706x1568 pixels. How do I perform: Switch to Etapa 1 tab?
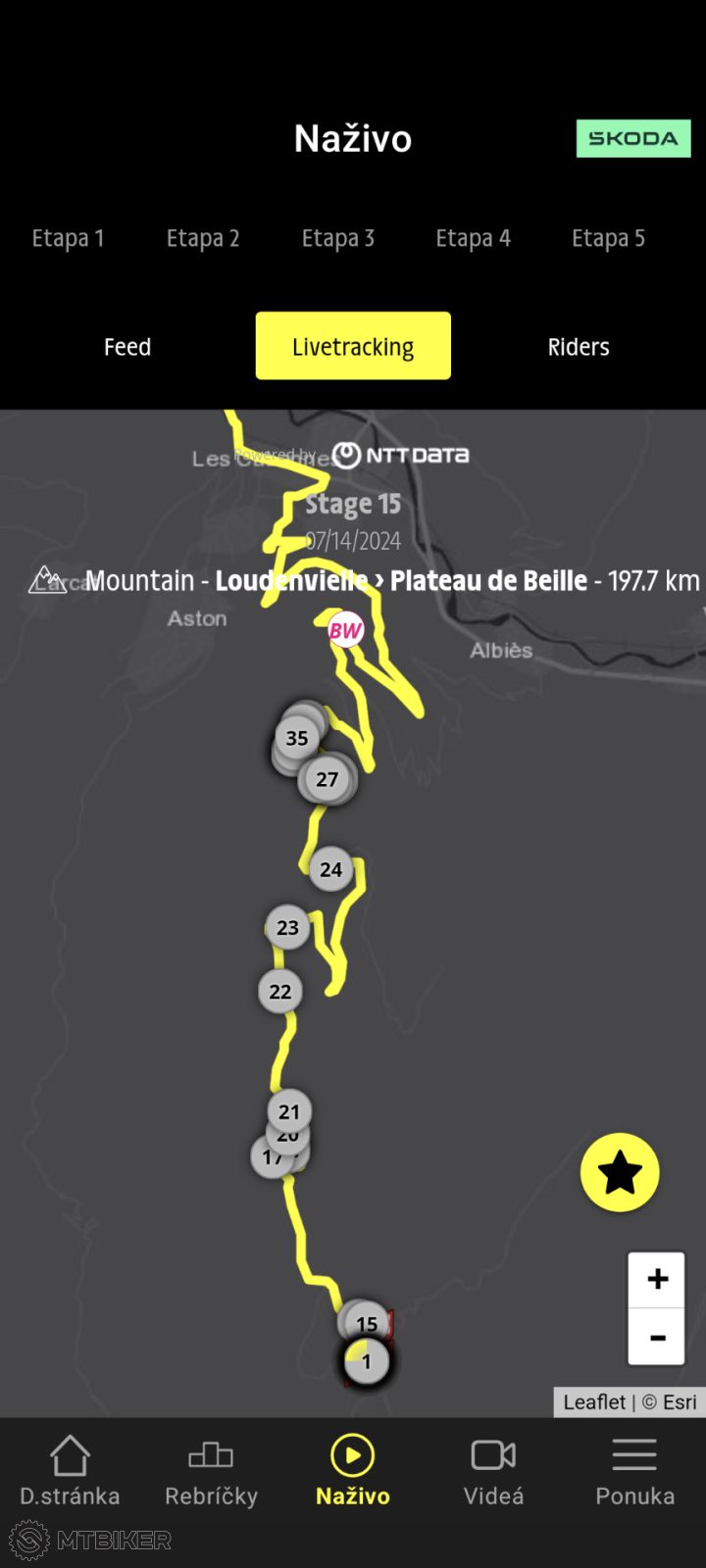point(68,238)
